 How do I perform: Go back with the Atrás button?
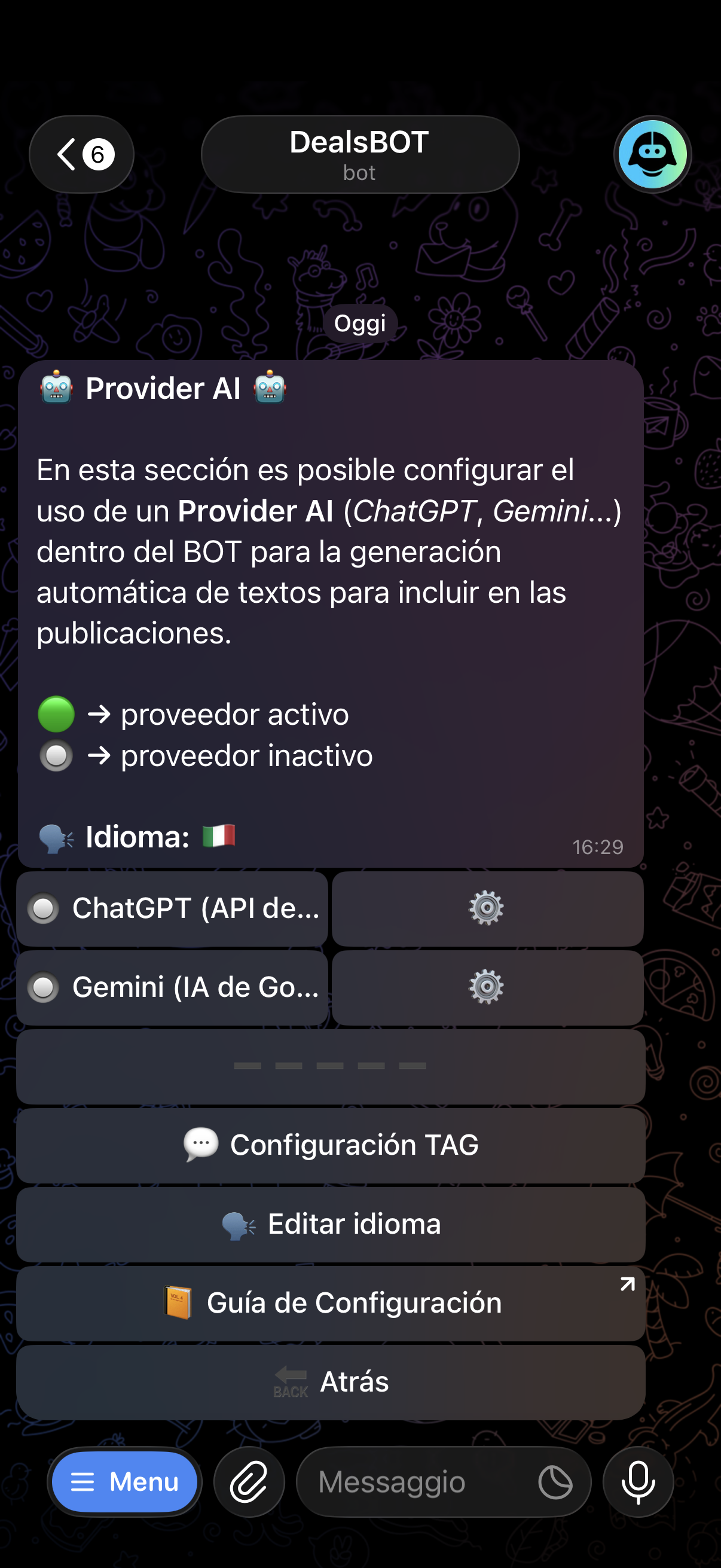[x=331, y=1382]
